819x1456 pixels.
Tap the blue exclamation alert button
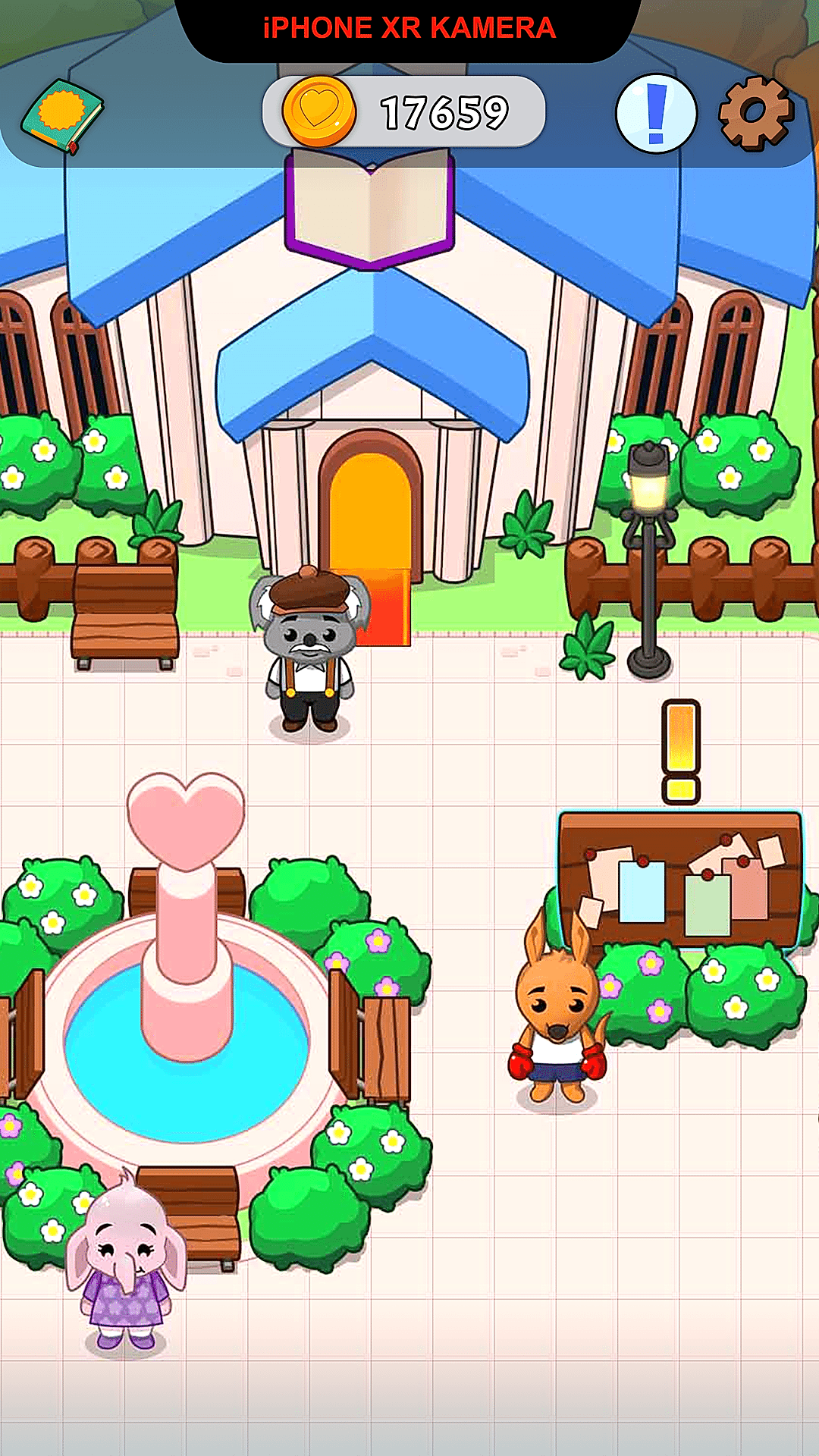656,114
